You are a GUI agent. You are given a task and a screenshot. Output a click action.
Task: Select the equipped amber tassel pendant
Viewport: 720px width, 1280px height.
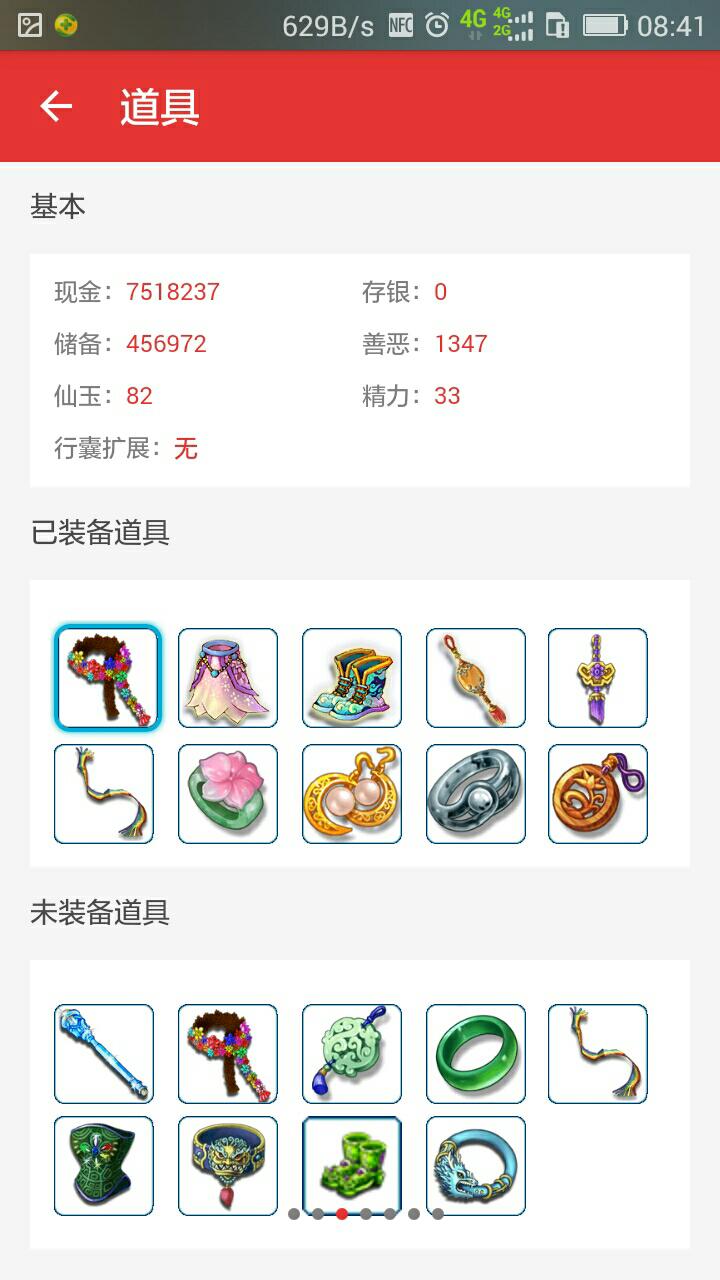point(476,678)
